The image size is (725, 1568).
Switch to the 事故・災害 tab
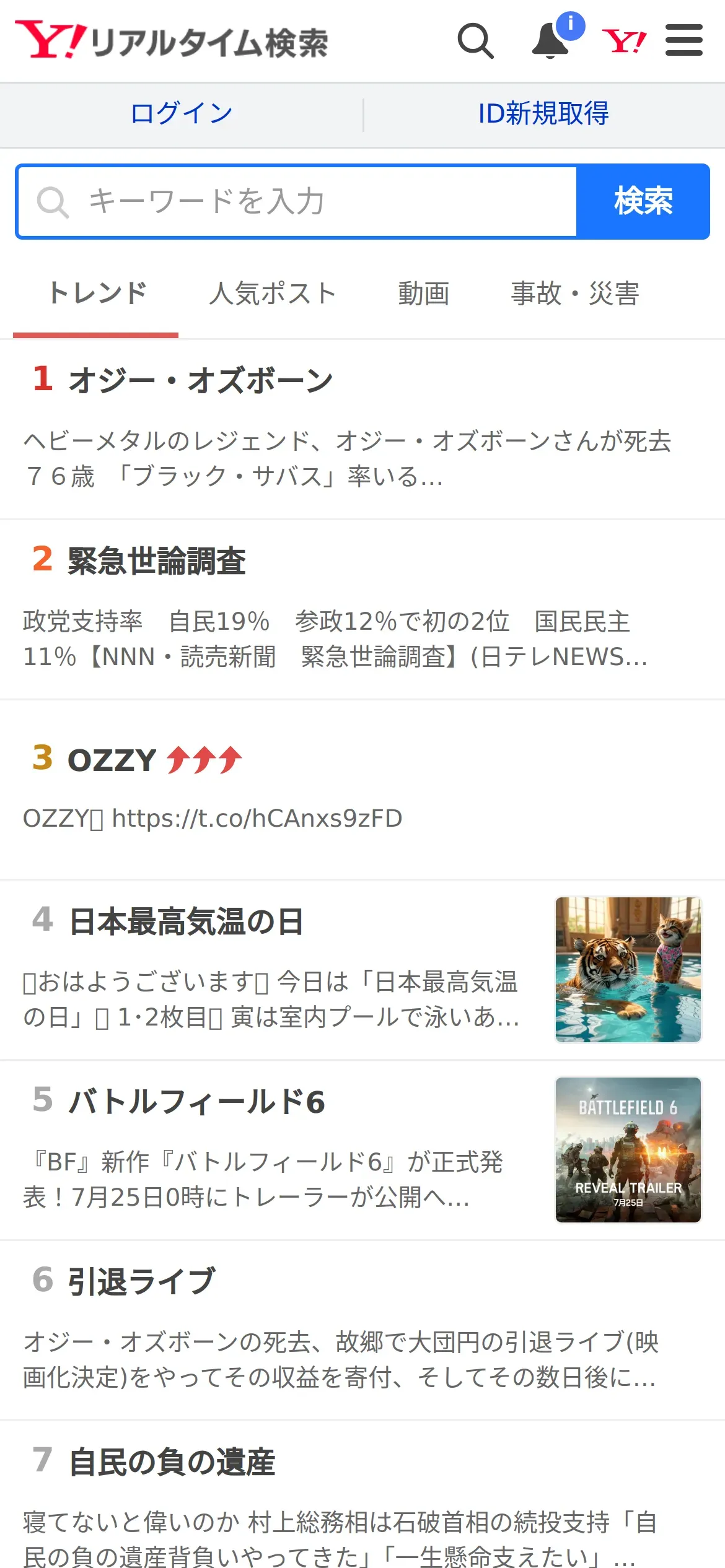(x=575, y=295)
